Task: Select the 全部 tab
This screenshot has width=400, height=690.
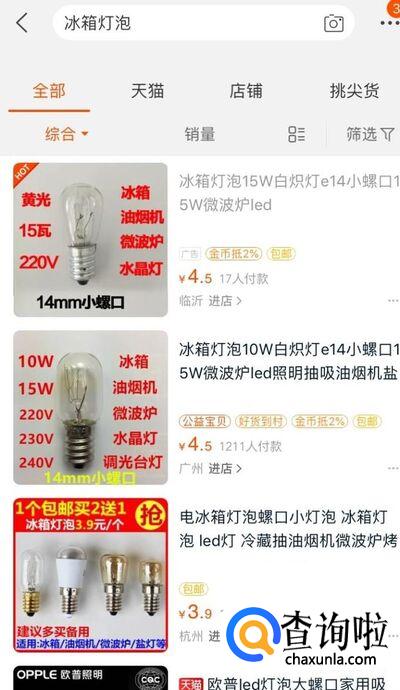Action: pyautogui.click(x=49, y=91)
